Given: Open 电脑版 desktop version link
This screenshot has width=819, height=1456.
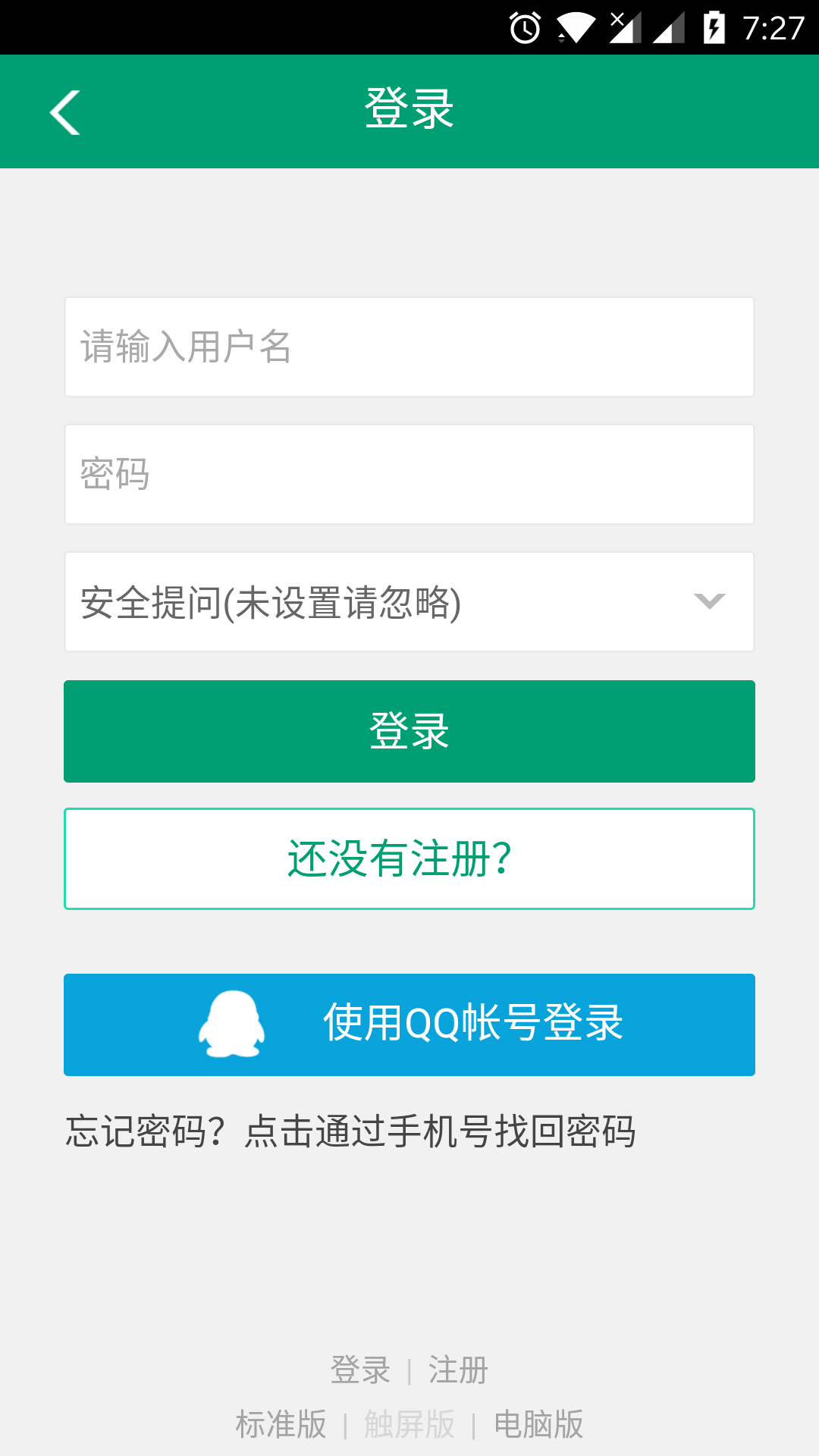Looking at the screenshot, I should pyautogui.click(x=540, y=1423).
